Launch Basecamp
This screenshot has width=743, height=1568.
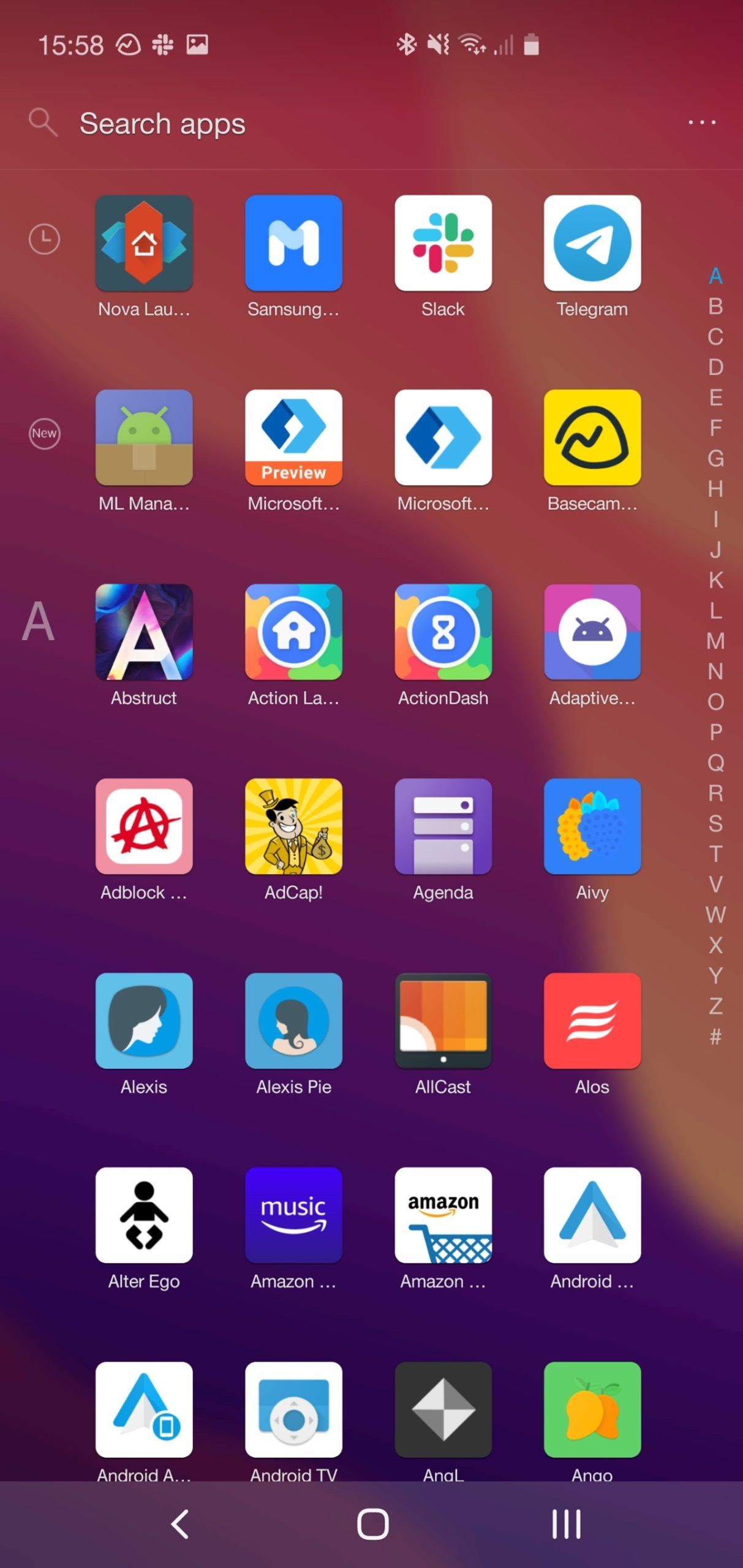tap(592, 438)
